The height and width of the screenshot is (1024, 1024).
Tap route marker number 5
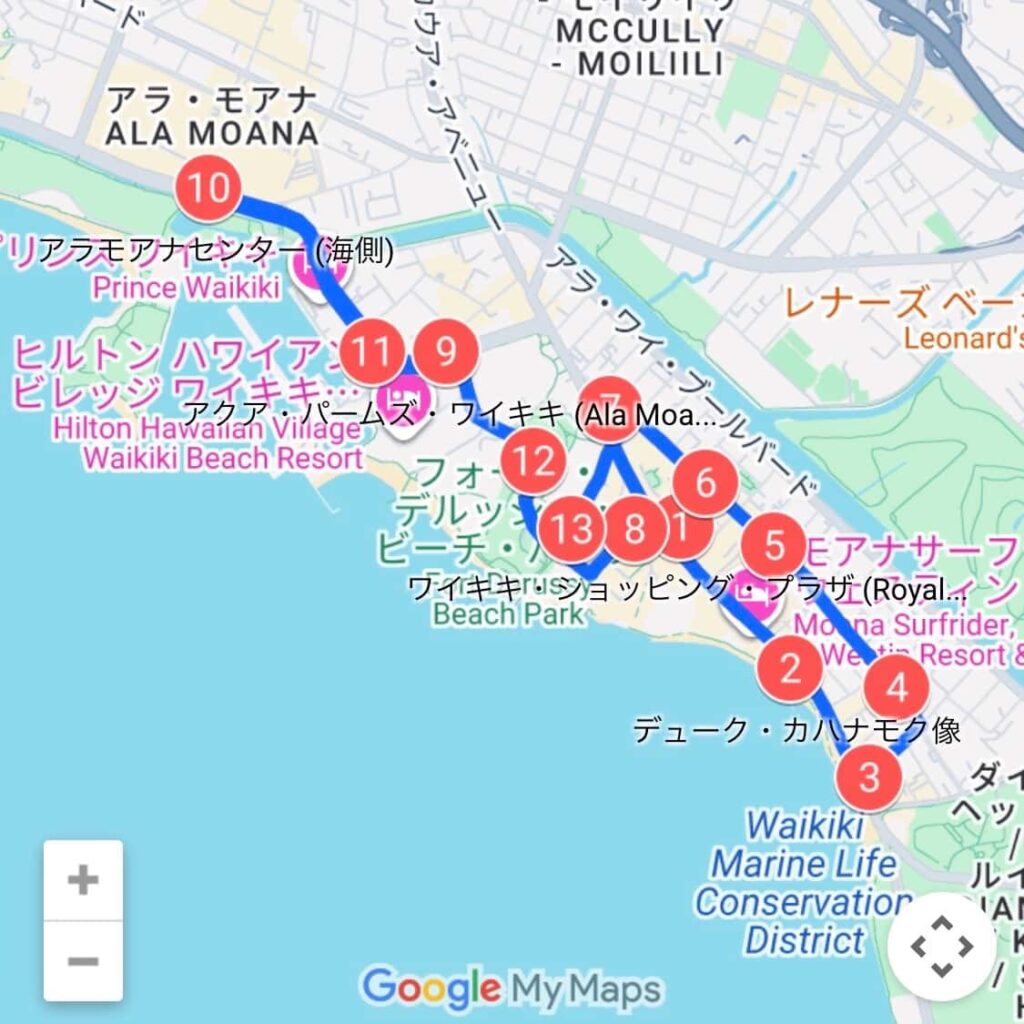click(x=774, y=546)
